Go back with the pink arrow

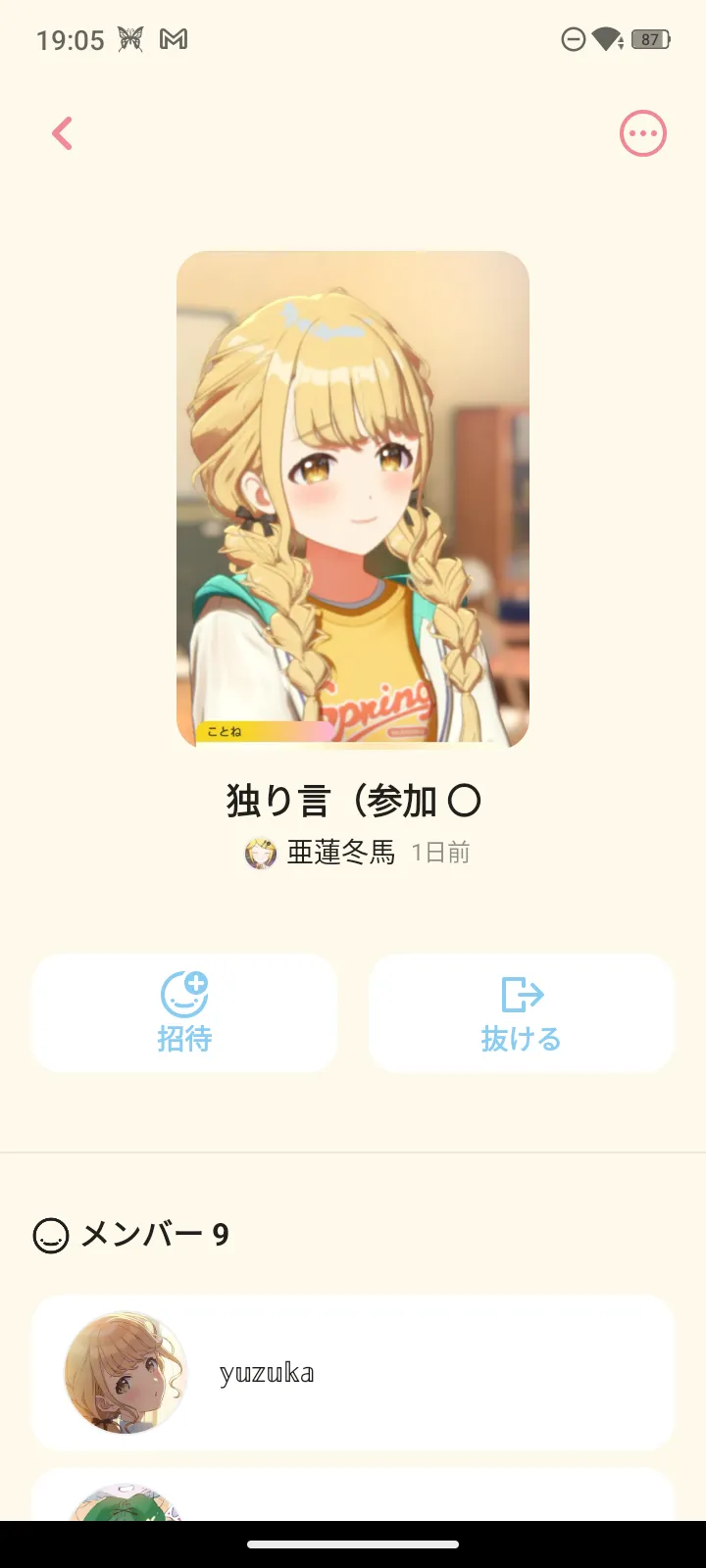click(63, 133)
